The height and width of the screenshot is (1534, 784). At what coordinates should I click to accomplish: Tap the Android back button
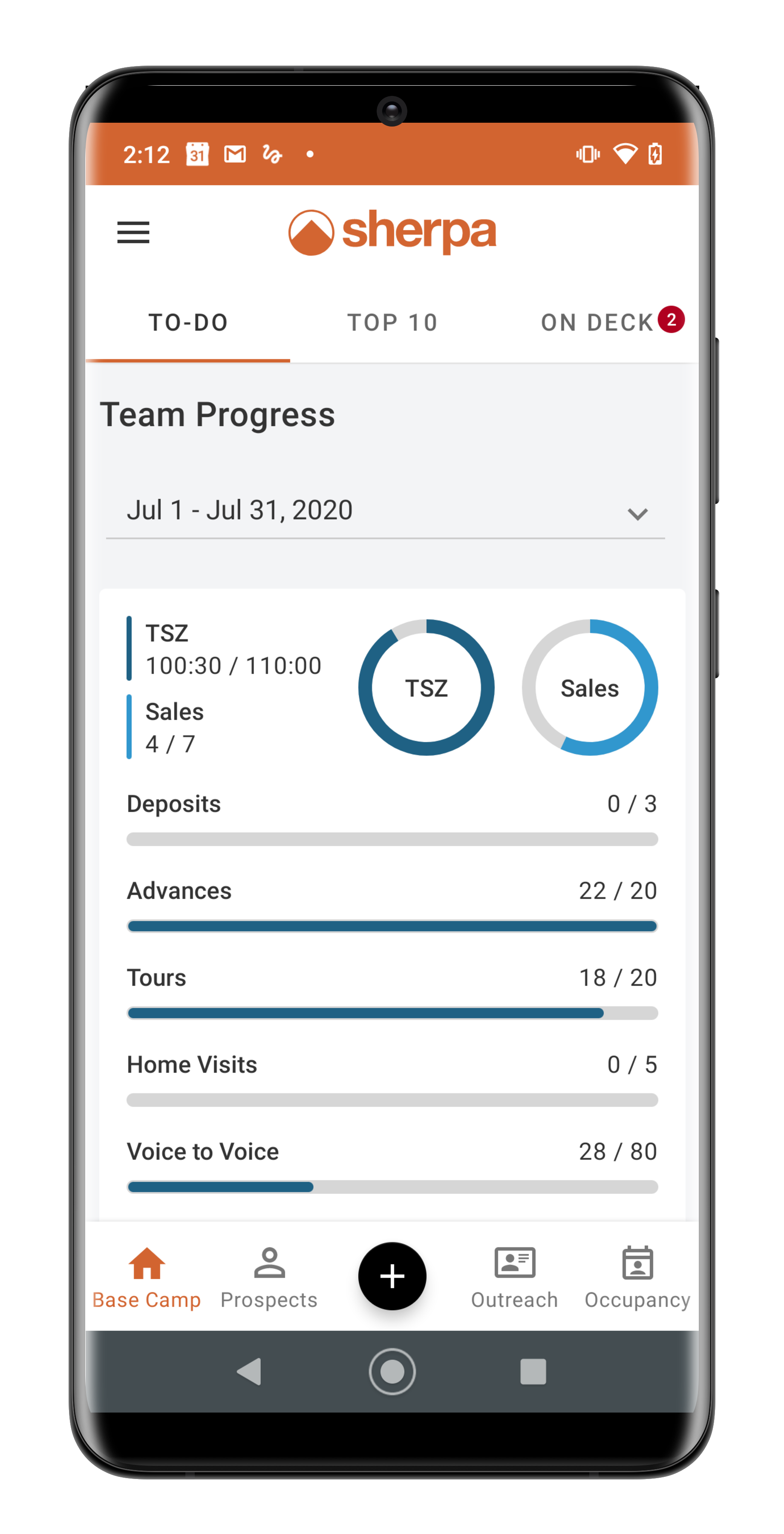click(x=249, y=1371)
